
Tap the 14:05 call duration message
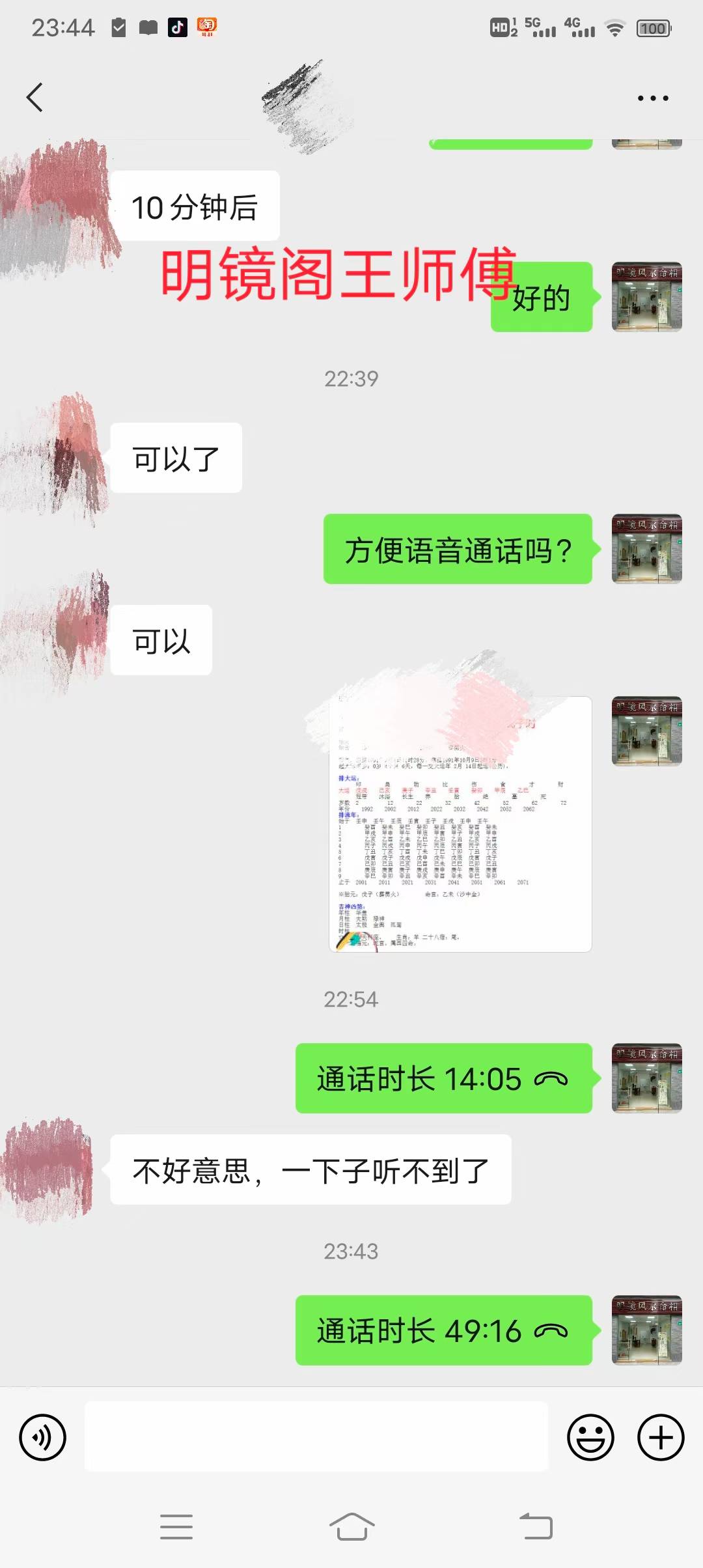[443, 1078]
